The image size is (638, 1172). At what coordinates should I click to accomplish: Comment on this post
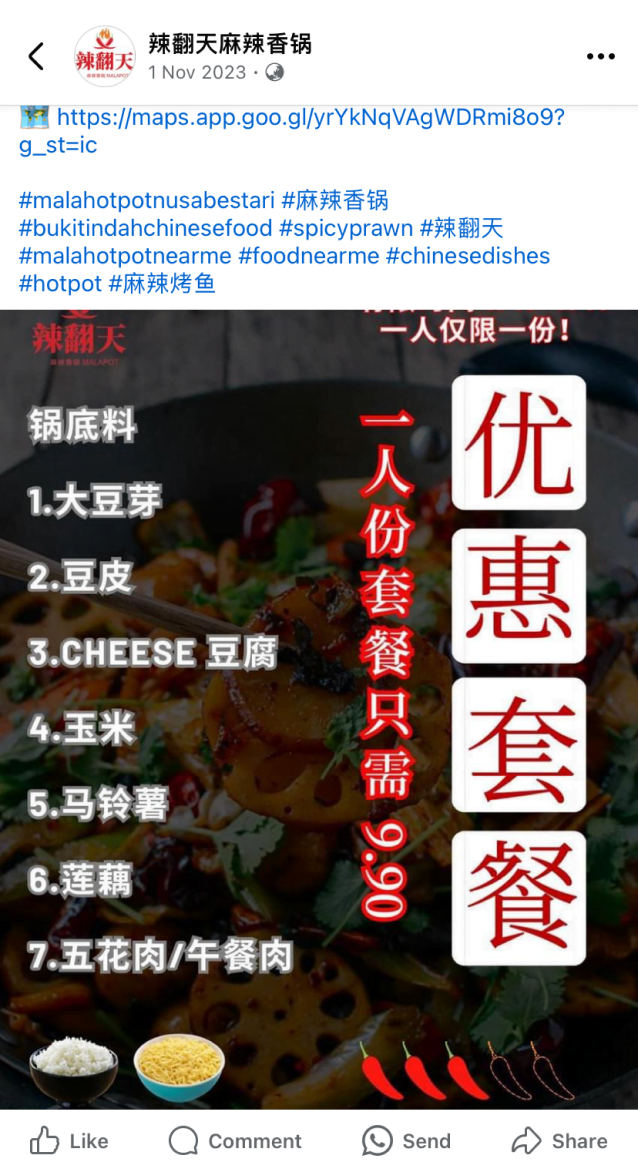pyautogui.click(x=235, y=1141)
